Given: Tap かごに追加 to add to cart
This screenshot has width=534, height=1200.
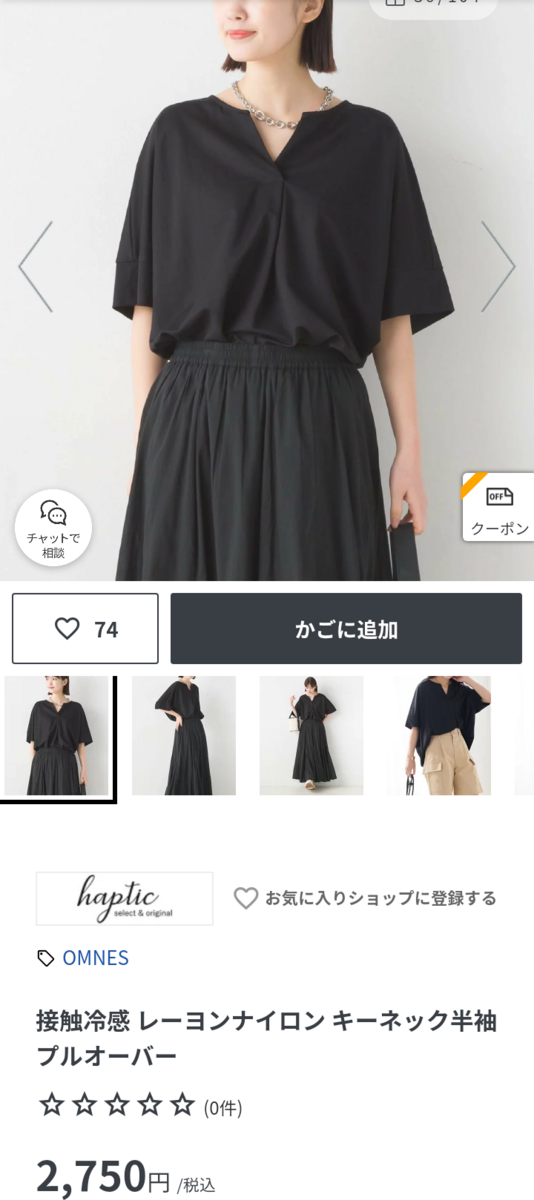Looking at the screenshot, I should (346, 629).
